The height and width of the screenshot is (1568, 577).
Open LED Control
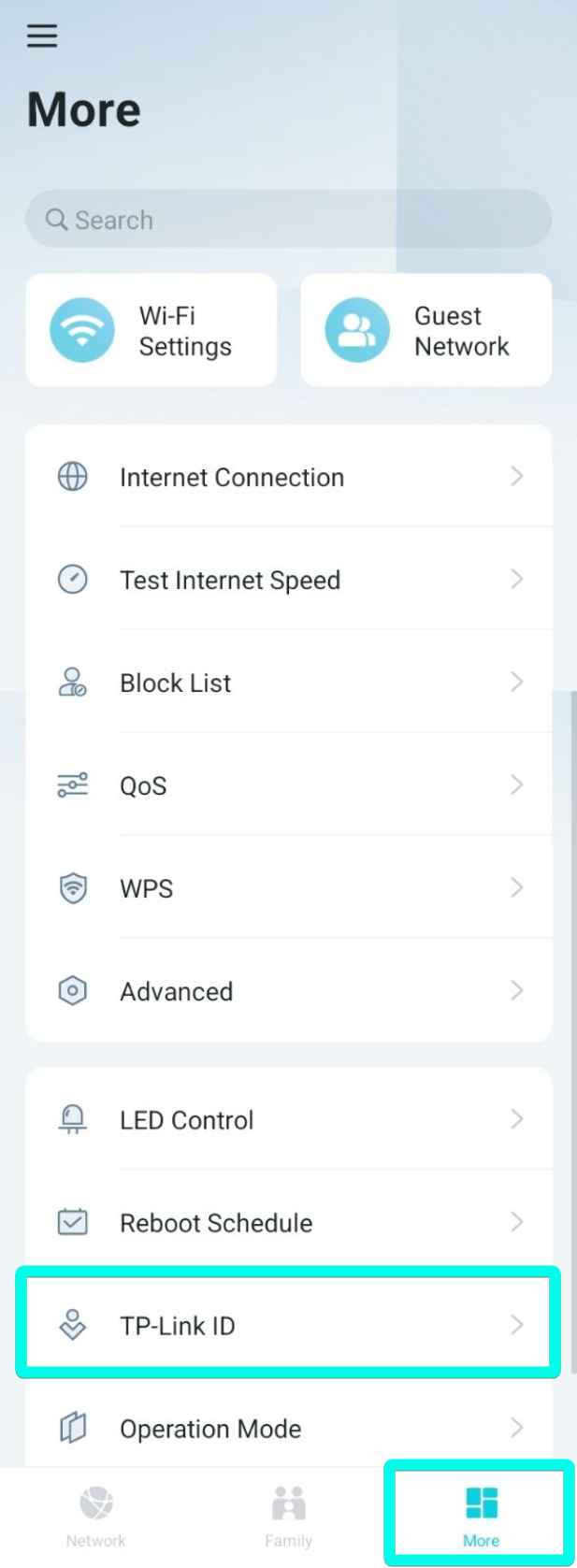(x=288, y=1120)
